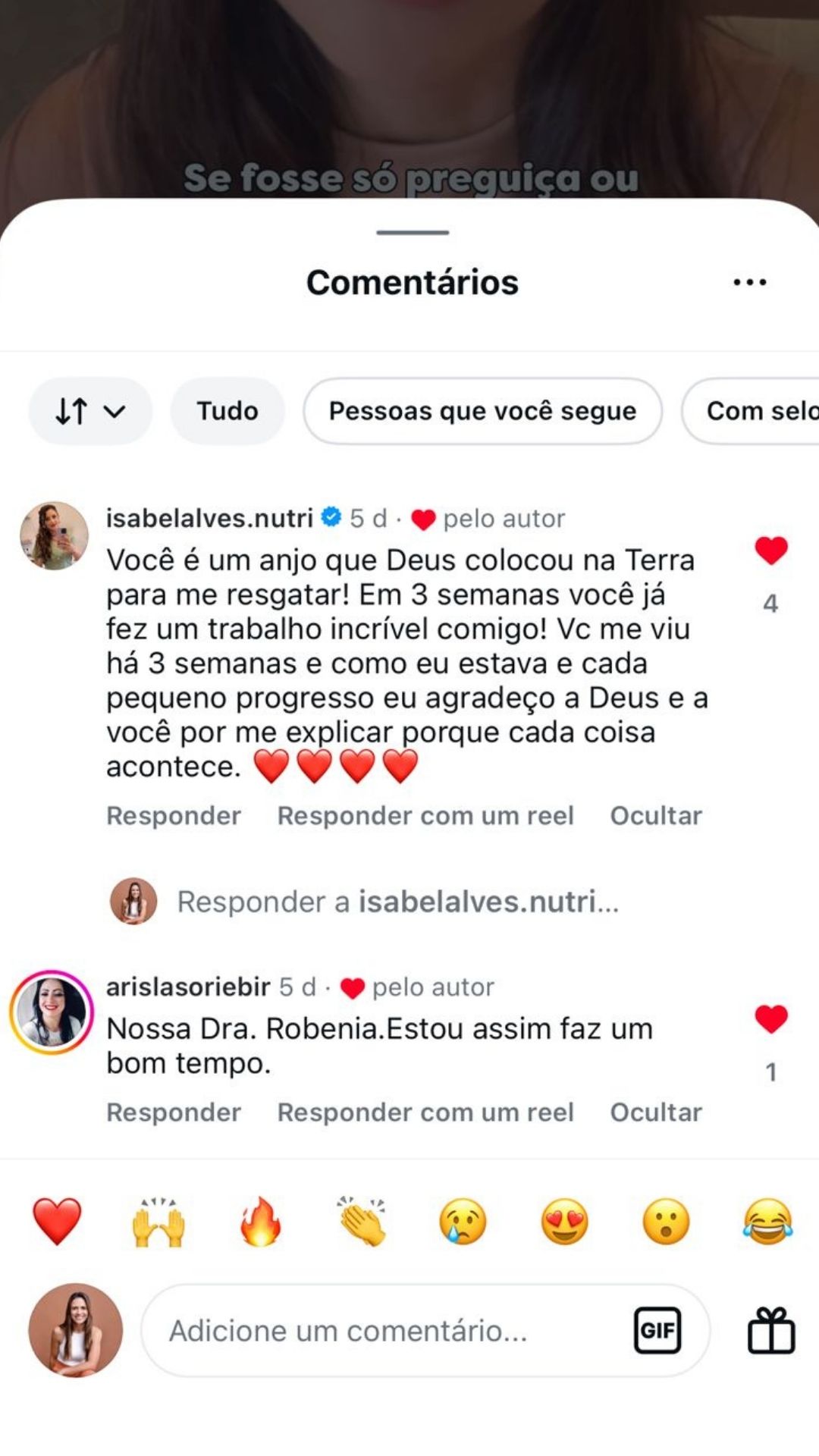The width and height of the screenshot is (819, 1456).
Task: Filter by Pessoas que você segue
Action: point(482,411)
